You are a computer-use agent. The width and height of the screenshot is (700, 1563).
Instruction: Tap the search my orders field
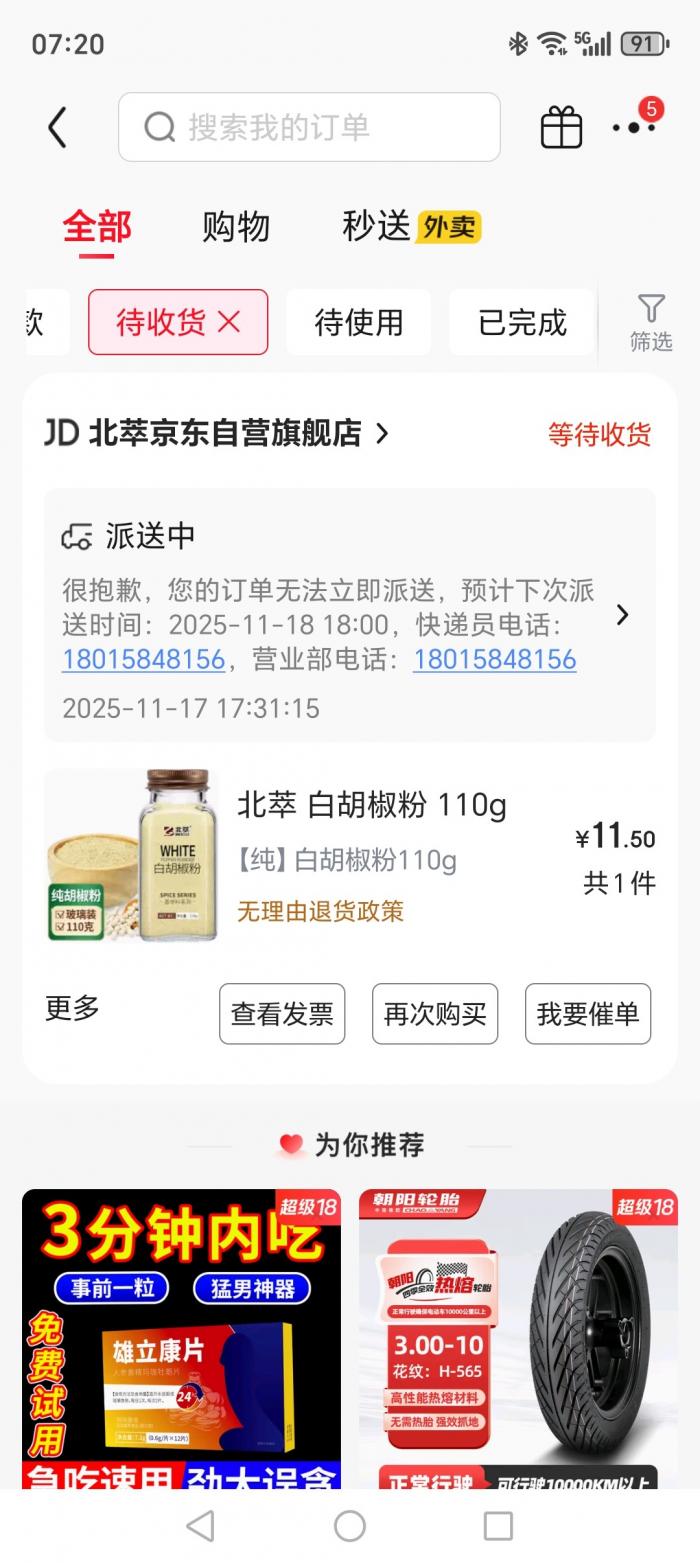(309, 127)
